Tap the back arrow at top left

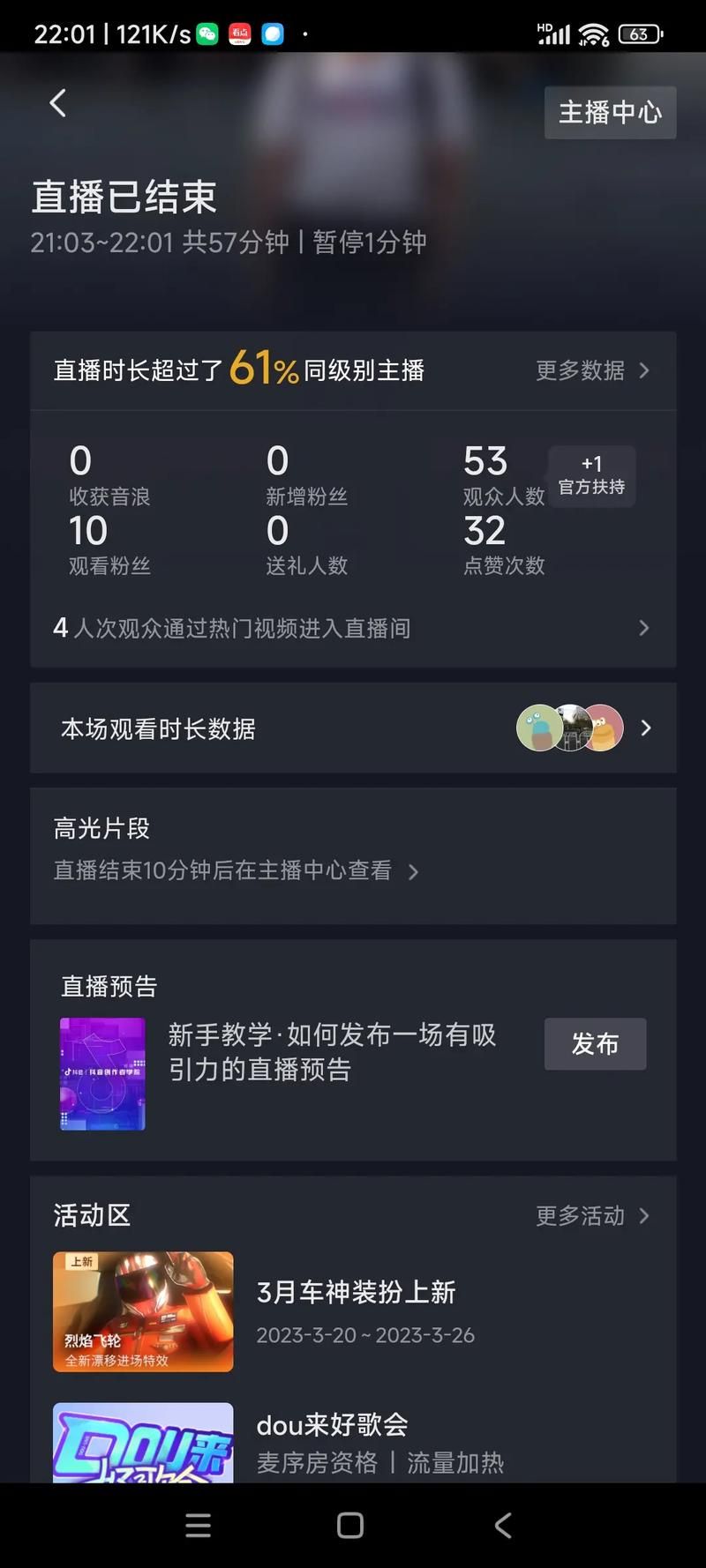tap(57, 103)
